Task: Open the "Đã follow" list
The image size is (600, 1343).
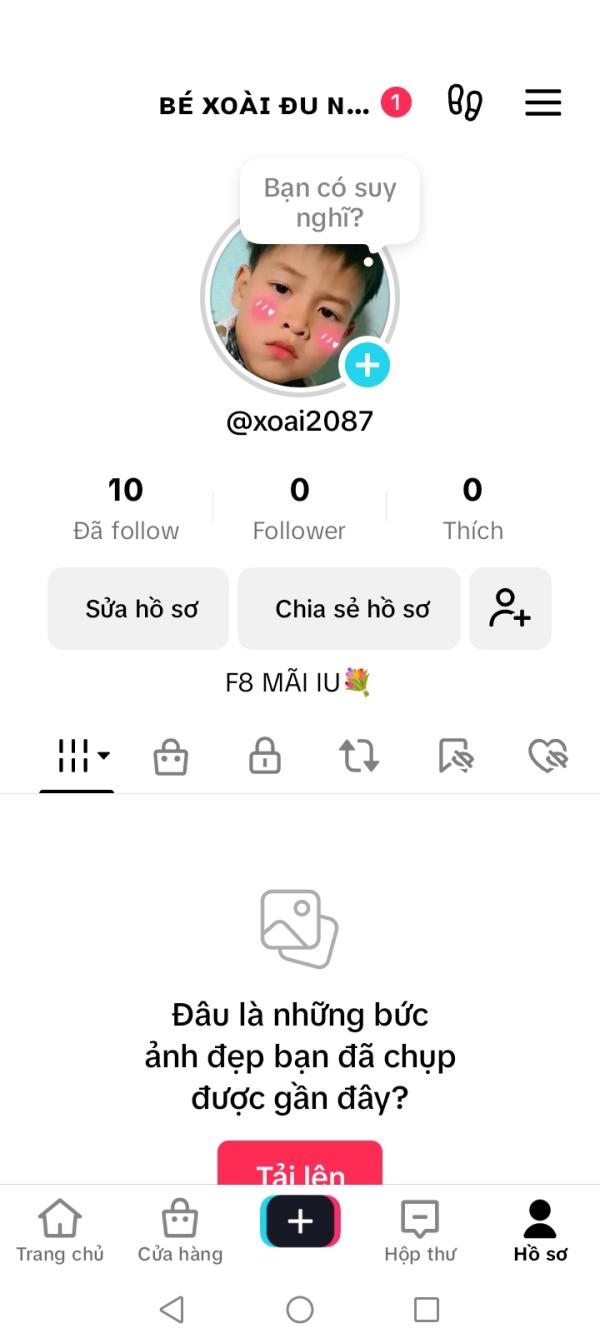Action: [x=126, y=508]
